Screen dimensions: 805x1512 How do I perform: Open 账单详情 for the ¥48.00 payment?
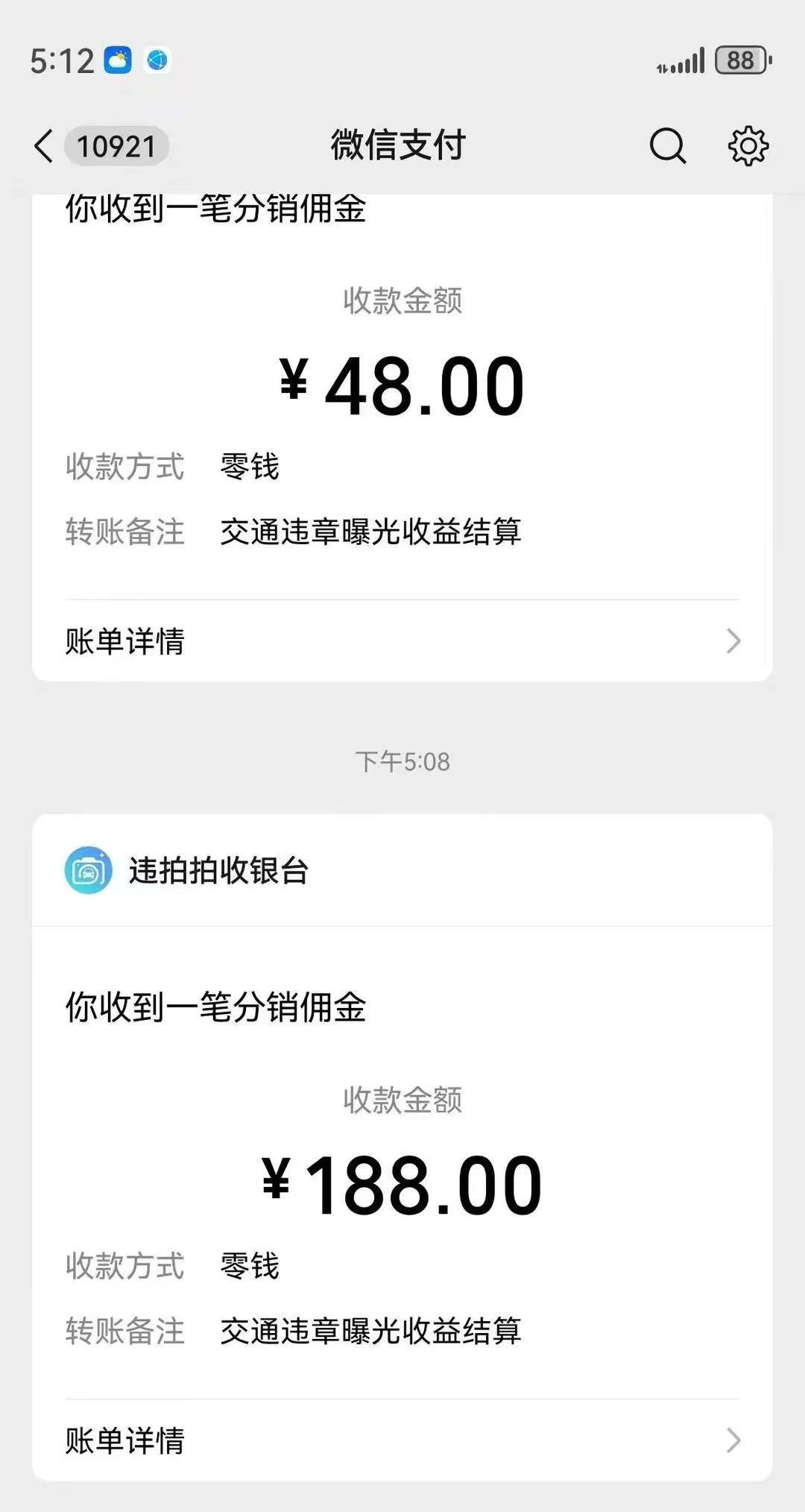(x=402, y=641)
